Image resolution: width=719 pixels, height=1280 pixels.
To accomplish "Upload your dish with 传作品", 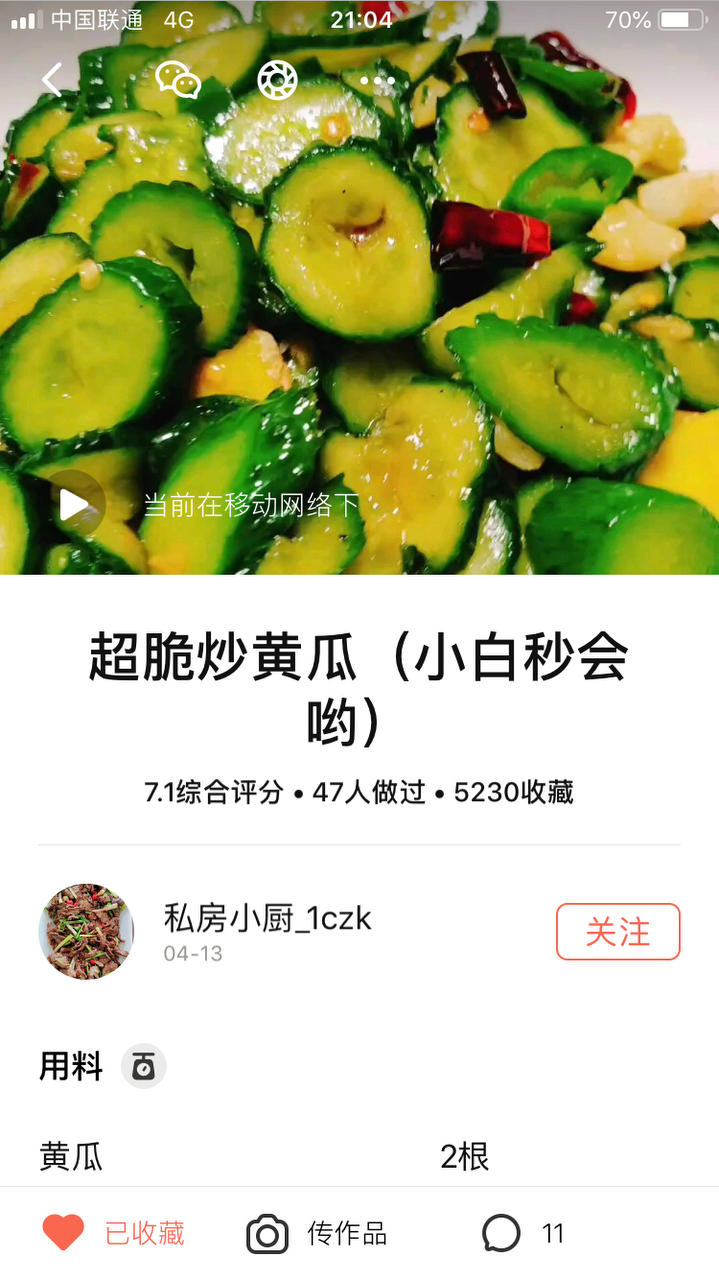I will [x=317, y=1233].
